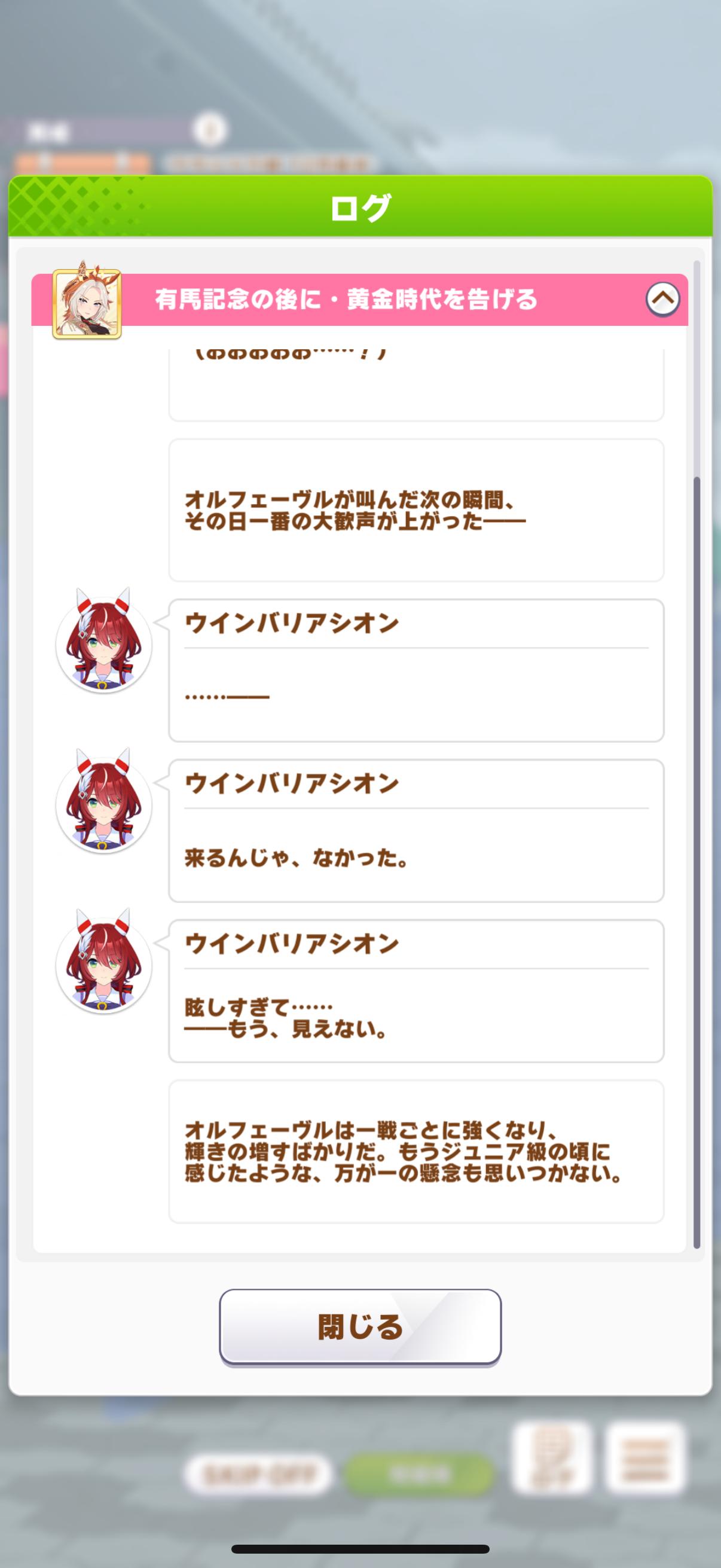The height and width of the screenshot is (1568, 721).
Task: Collapse the 有馬記念の後に story log section
Action: tap(662, 299)
